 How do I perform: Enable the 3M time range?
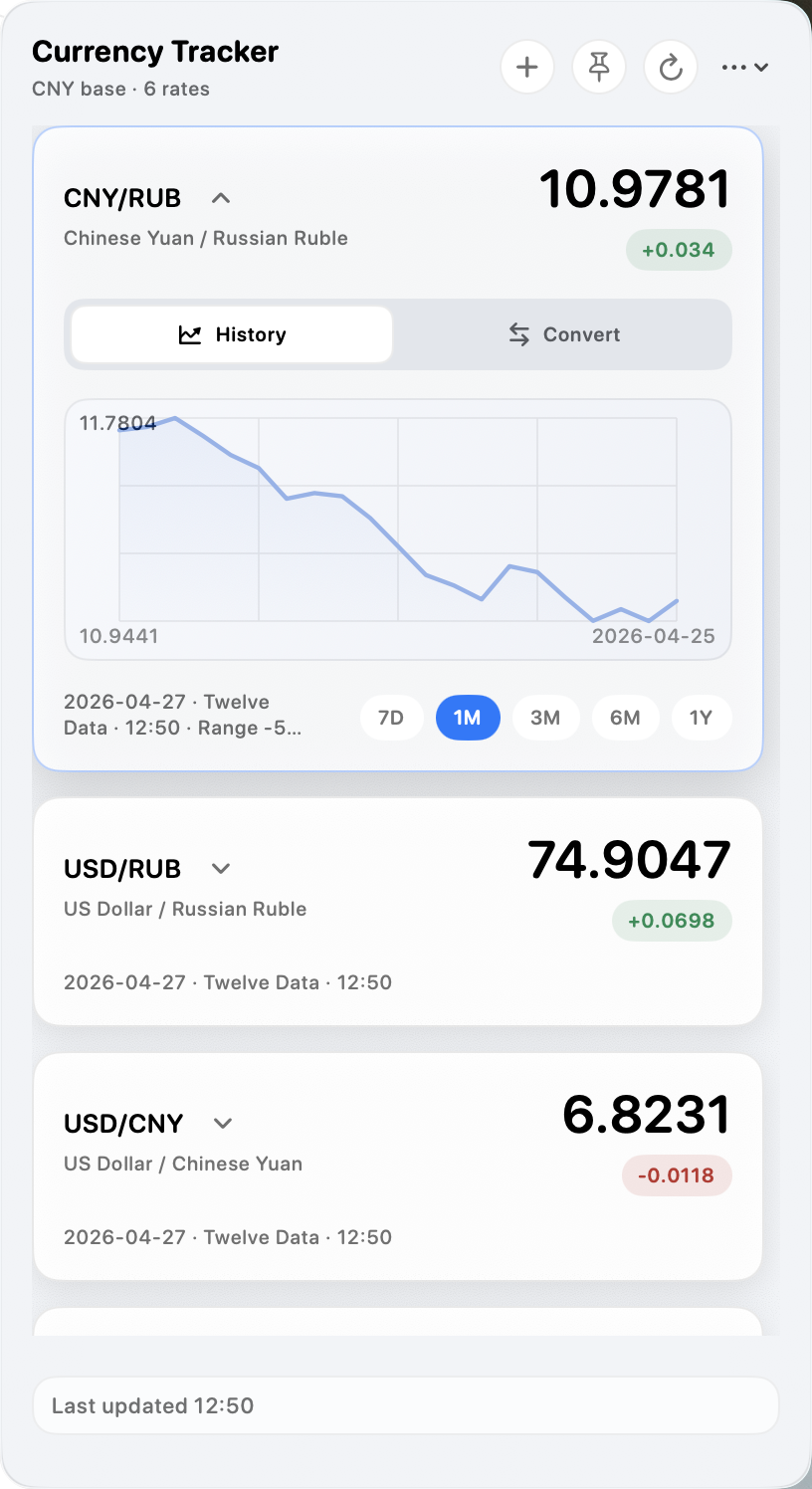(x=546, y=718)
